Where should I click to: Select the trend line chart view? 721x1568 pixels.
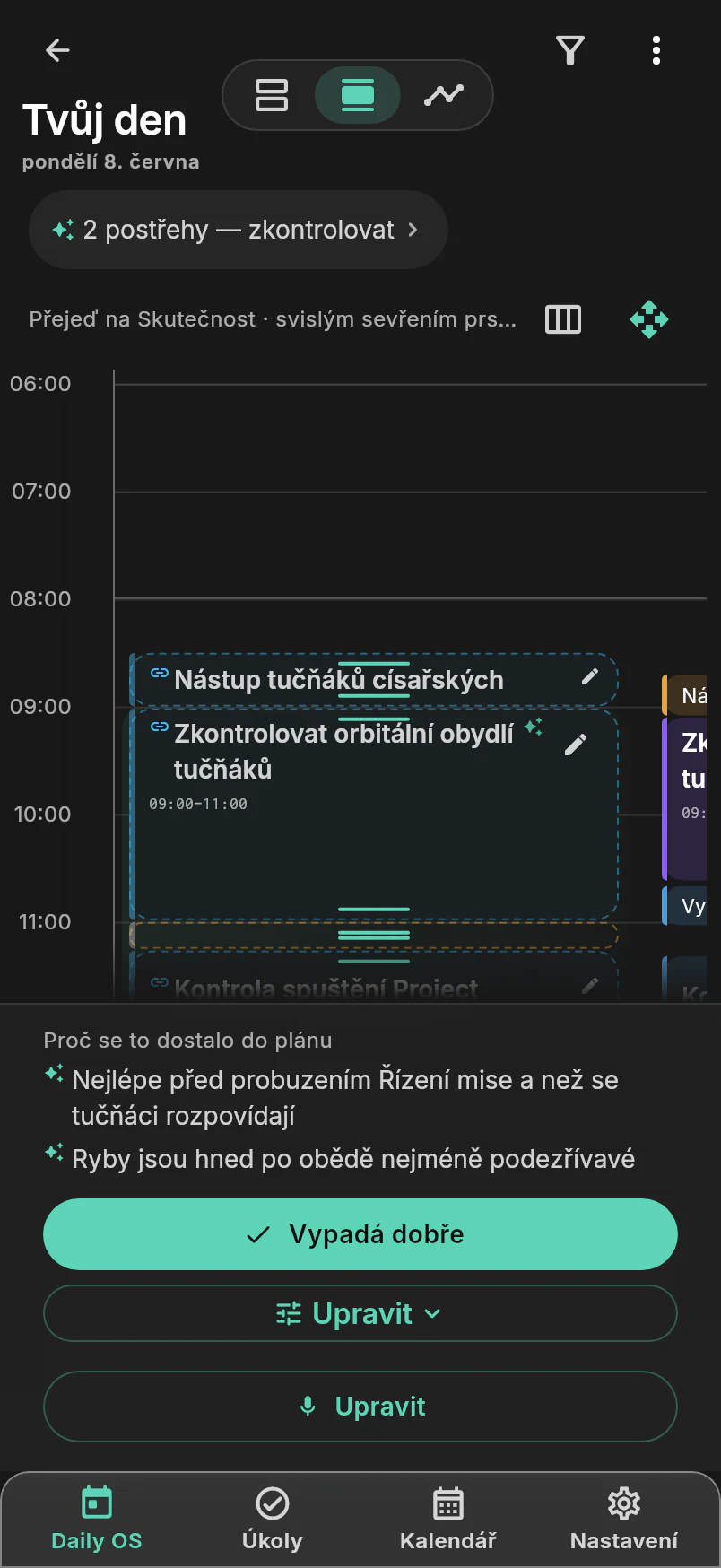coord(444,95)
